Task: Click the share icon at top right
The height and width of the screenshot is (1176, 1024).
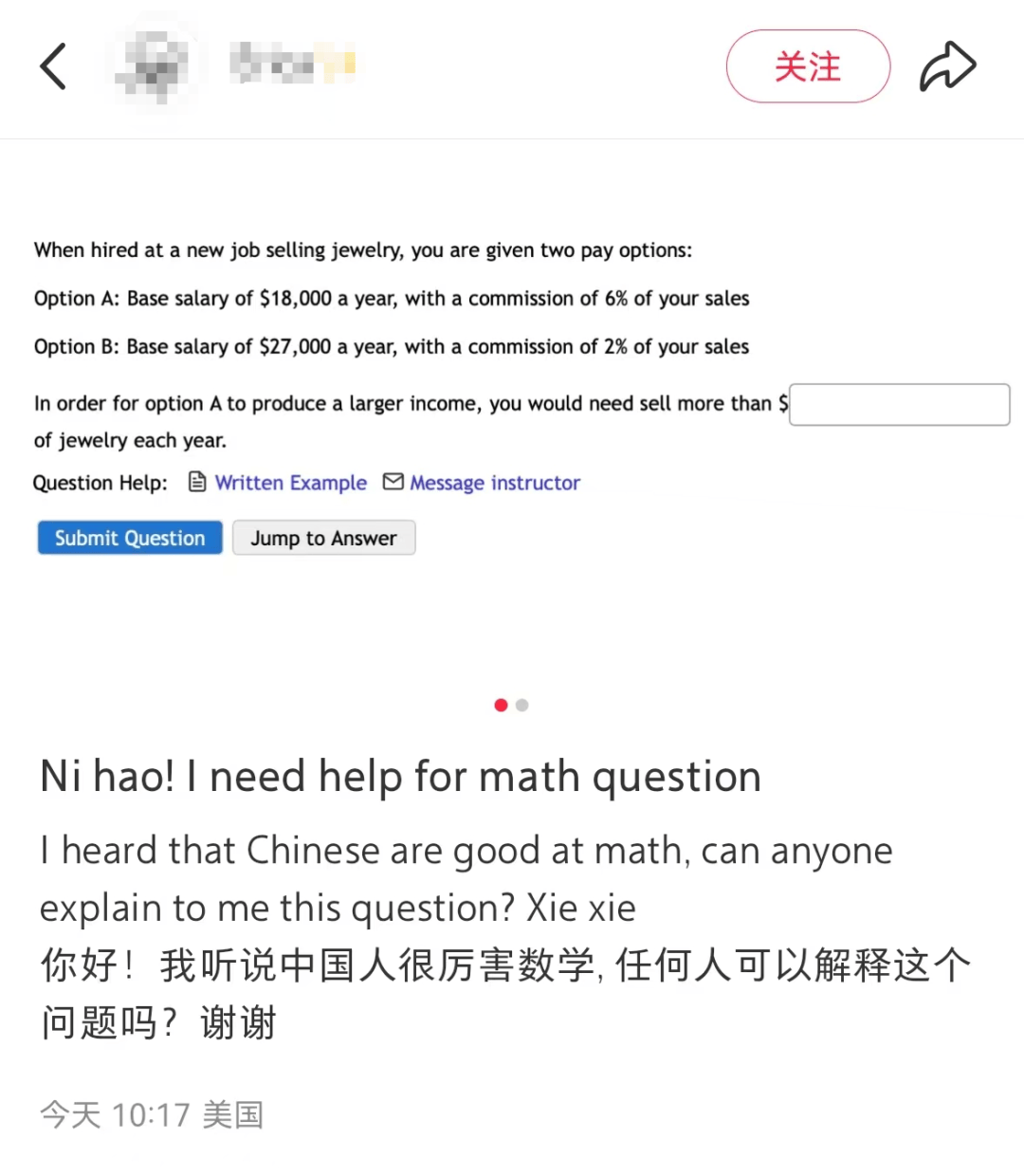Action: click(947, 65)
